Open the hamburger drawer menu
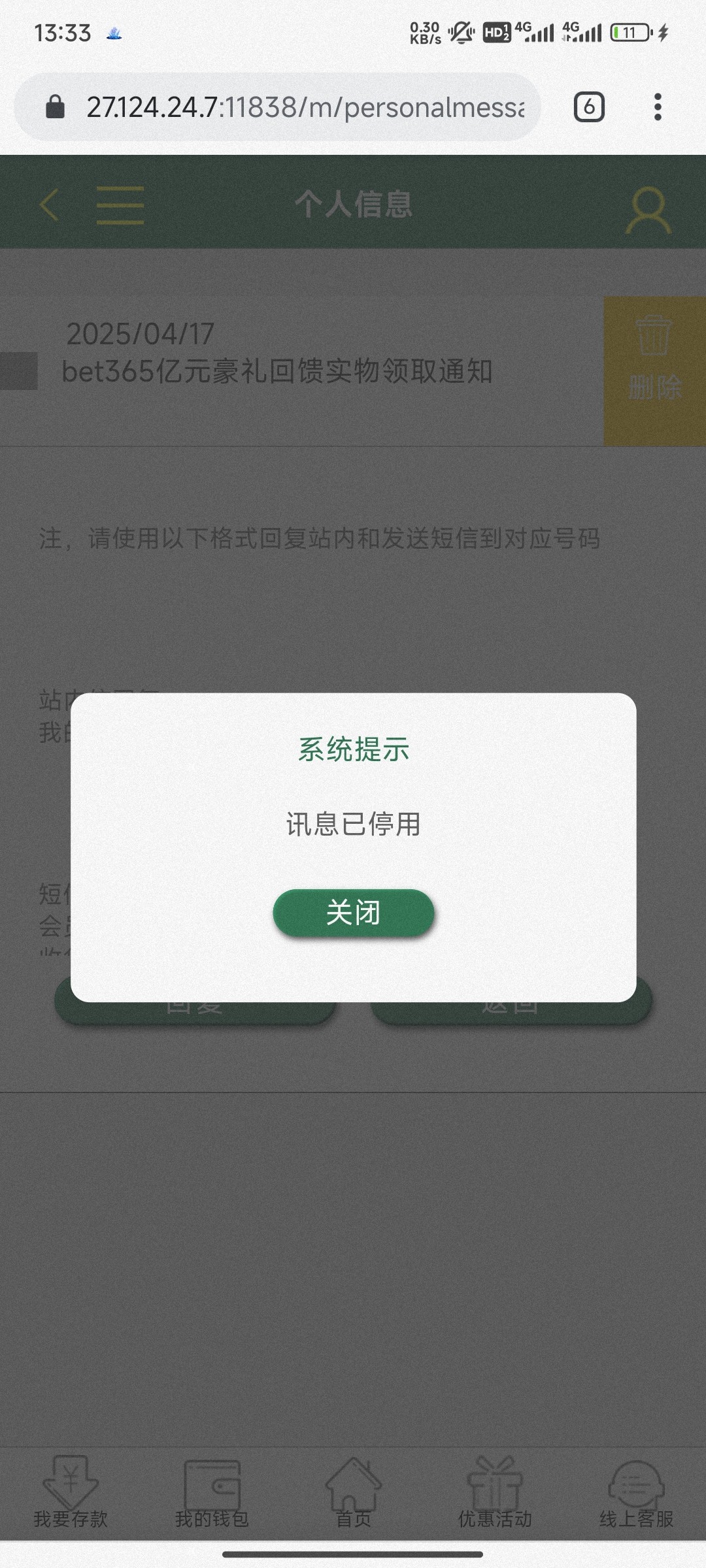Image resolution: width=706 pixels, height=1568 pixels. coord(120,205)
